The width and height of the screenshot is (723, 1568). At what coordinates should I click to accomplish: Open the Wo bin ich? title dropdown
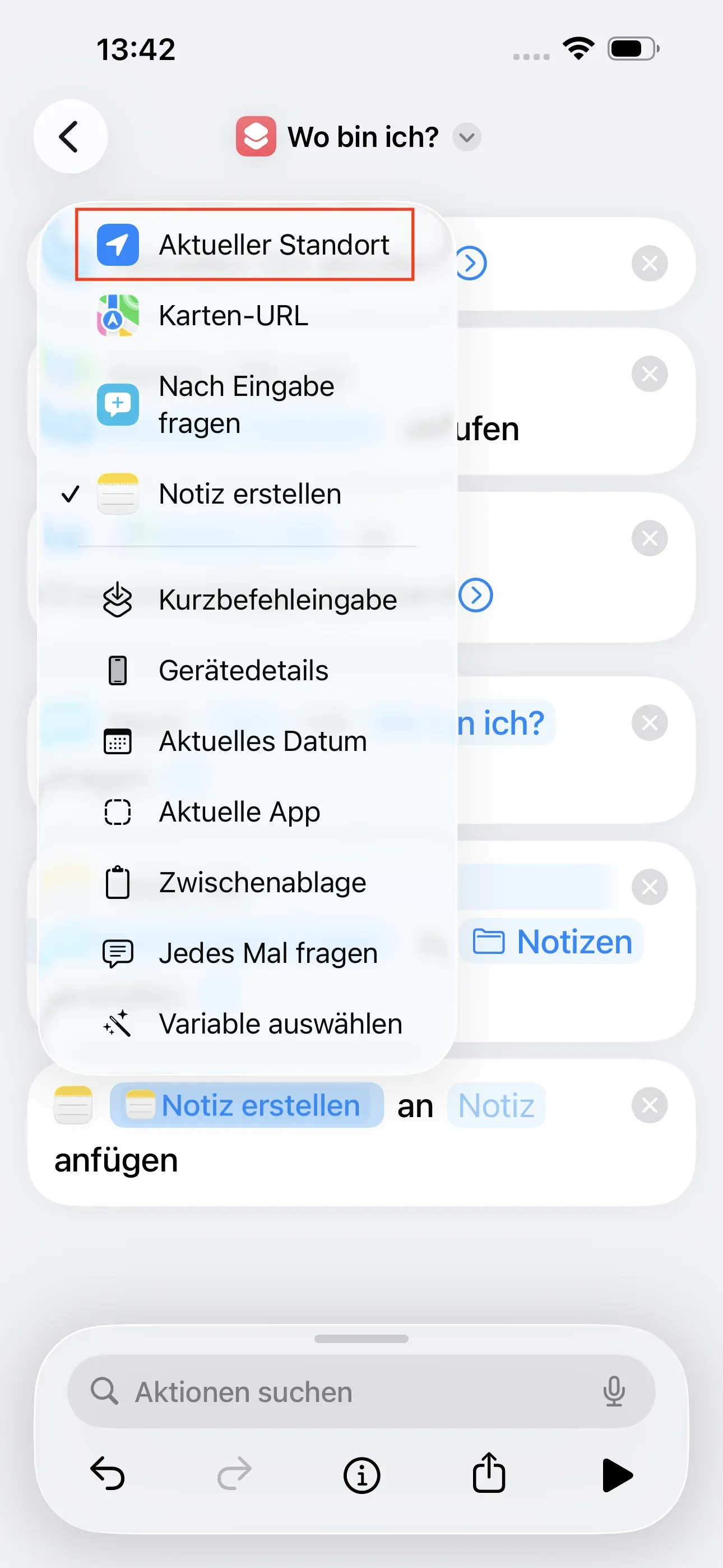tap(466, 137)
